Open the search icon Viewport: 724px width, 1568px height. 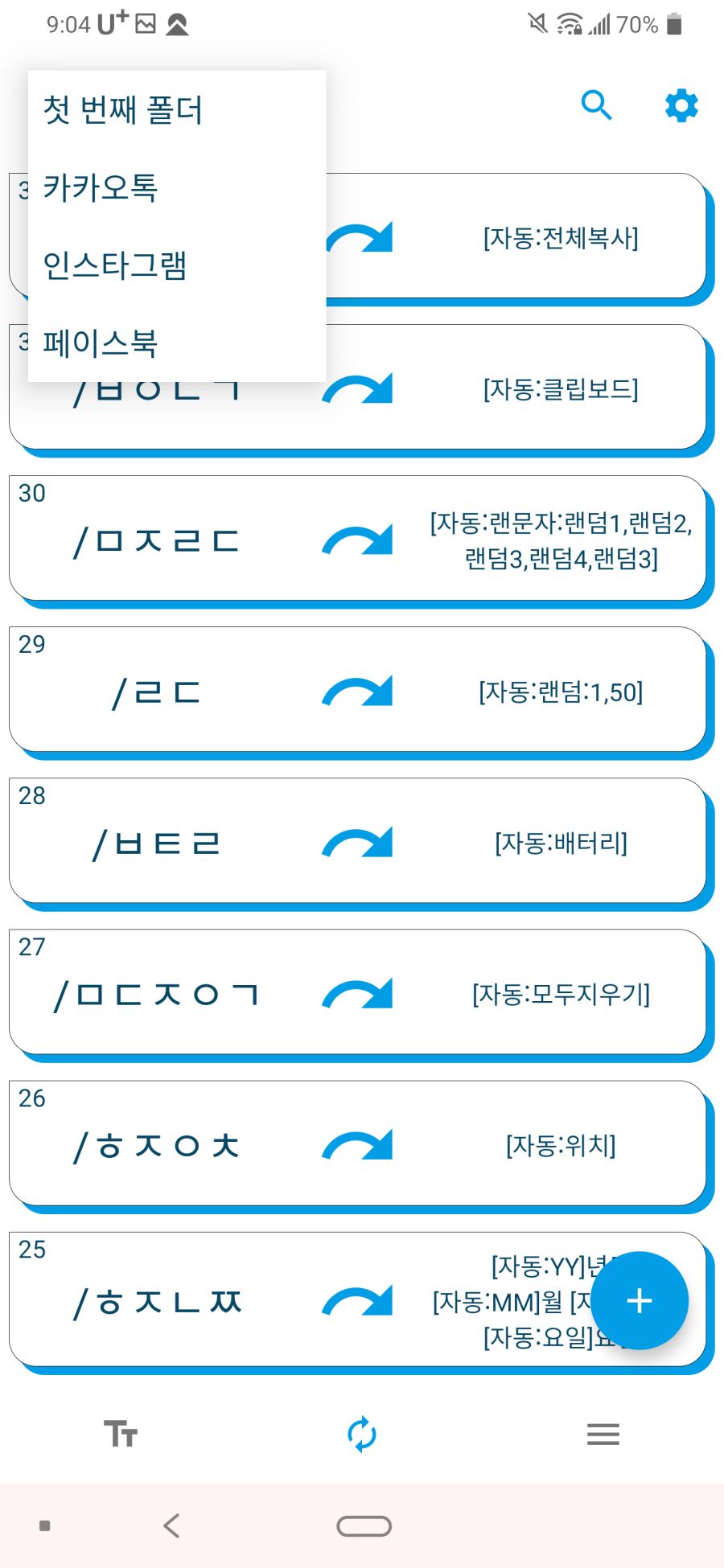coord(597,105)
